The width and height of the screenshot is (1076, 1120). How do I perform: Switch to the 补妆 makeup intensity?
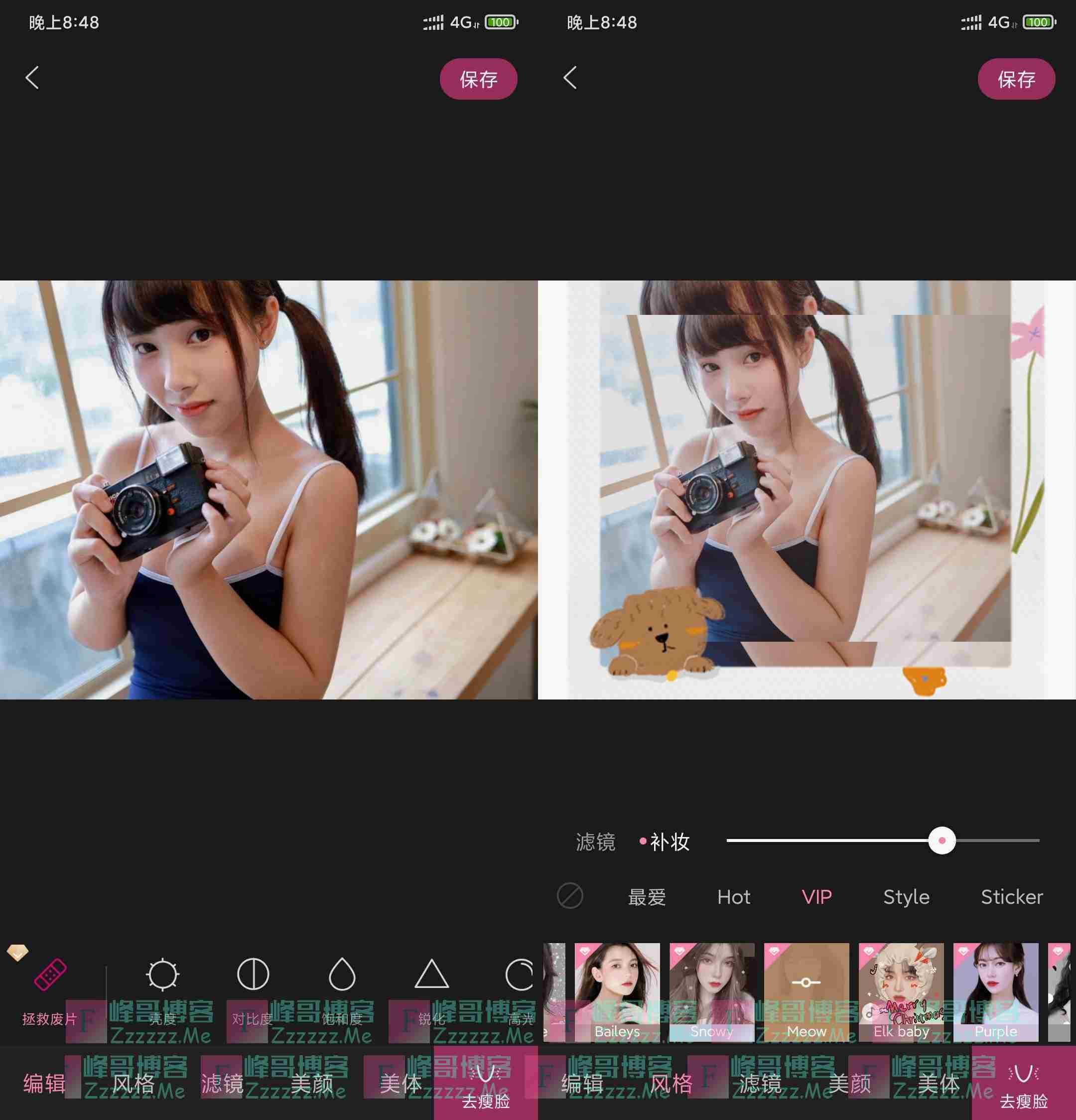(x=669, y=841)
